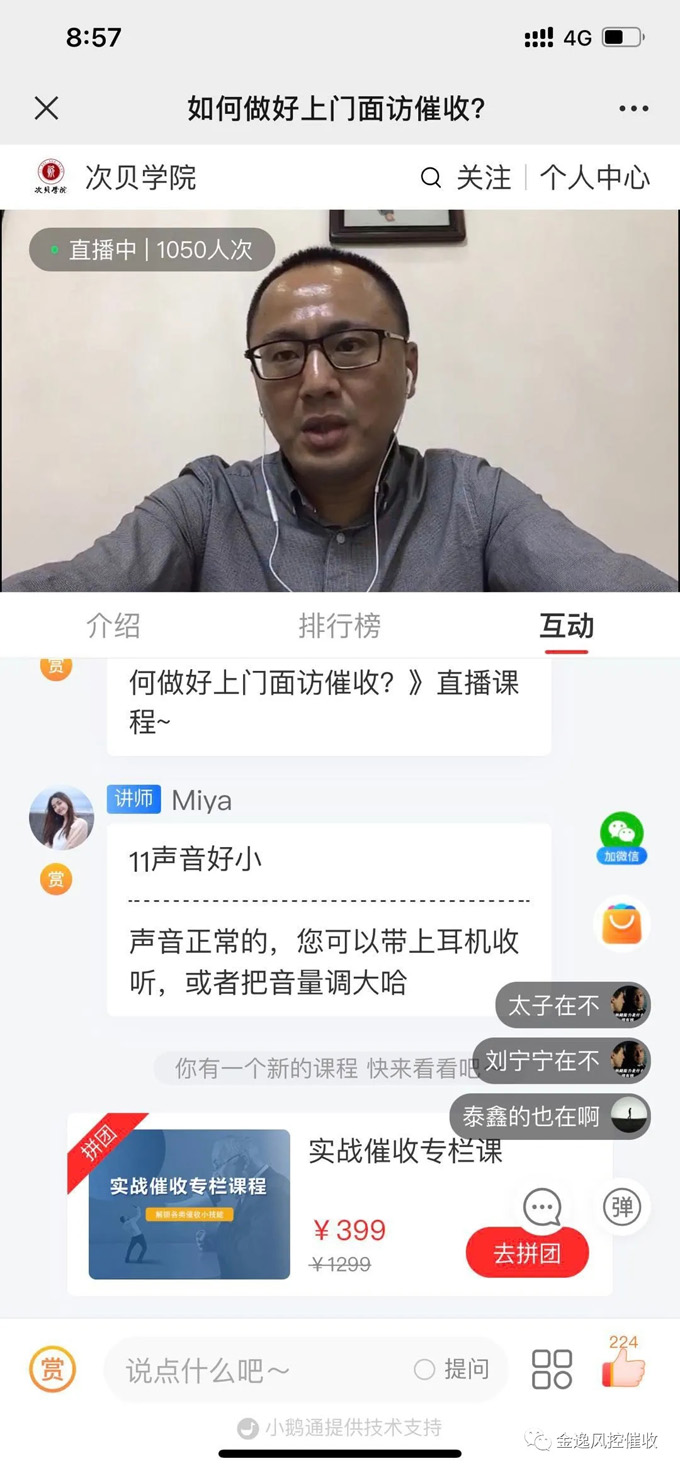The width and height of the screenshot is (680, 1471).
Task: Open the four-square grid menu
Action: tap(552, 1369)
